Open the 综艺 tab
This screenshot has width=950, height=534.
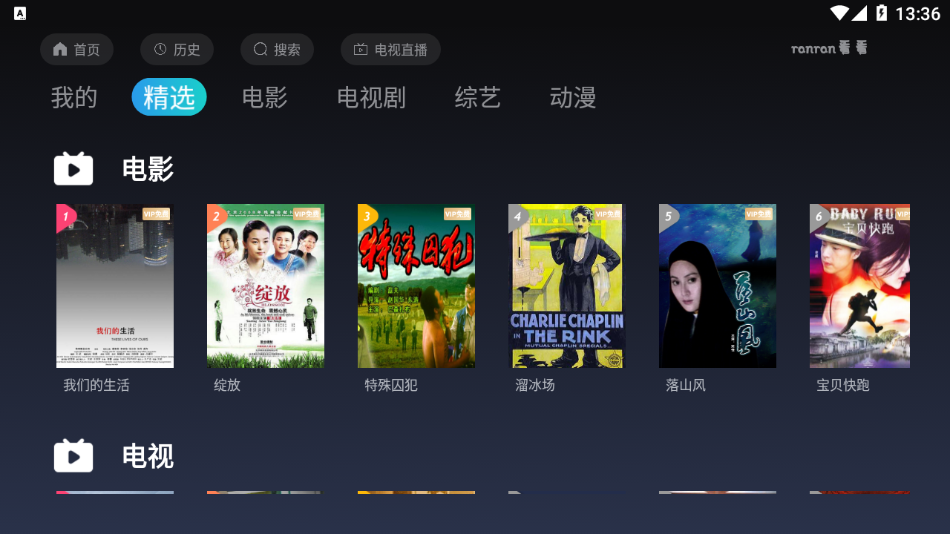pos(477,97)
